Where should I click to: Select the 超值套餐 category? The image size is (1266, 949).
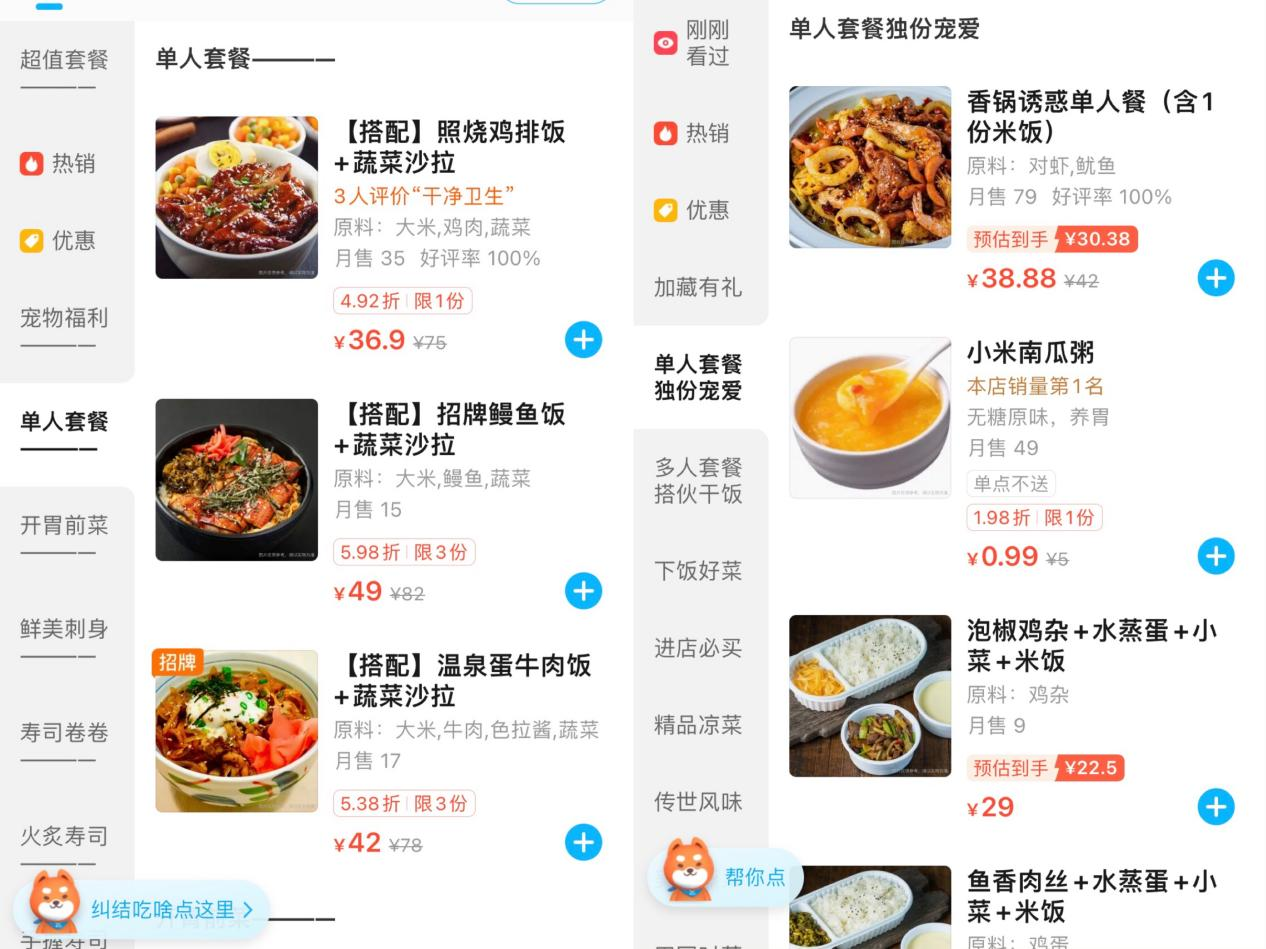pyautogui.click(x=64, y=60)
